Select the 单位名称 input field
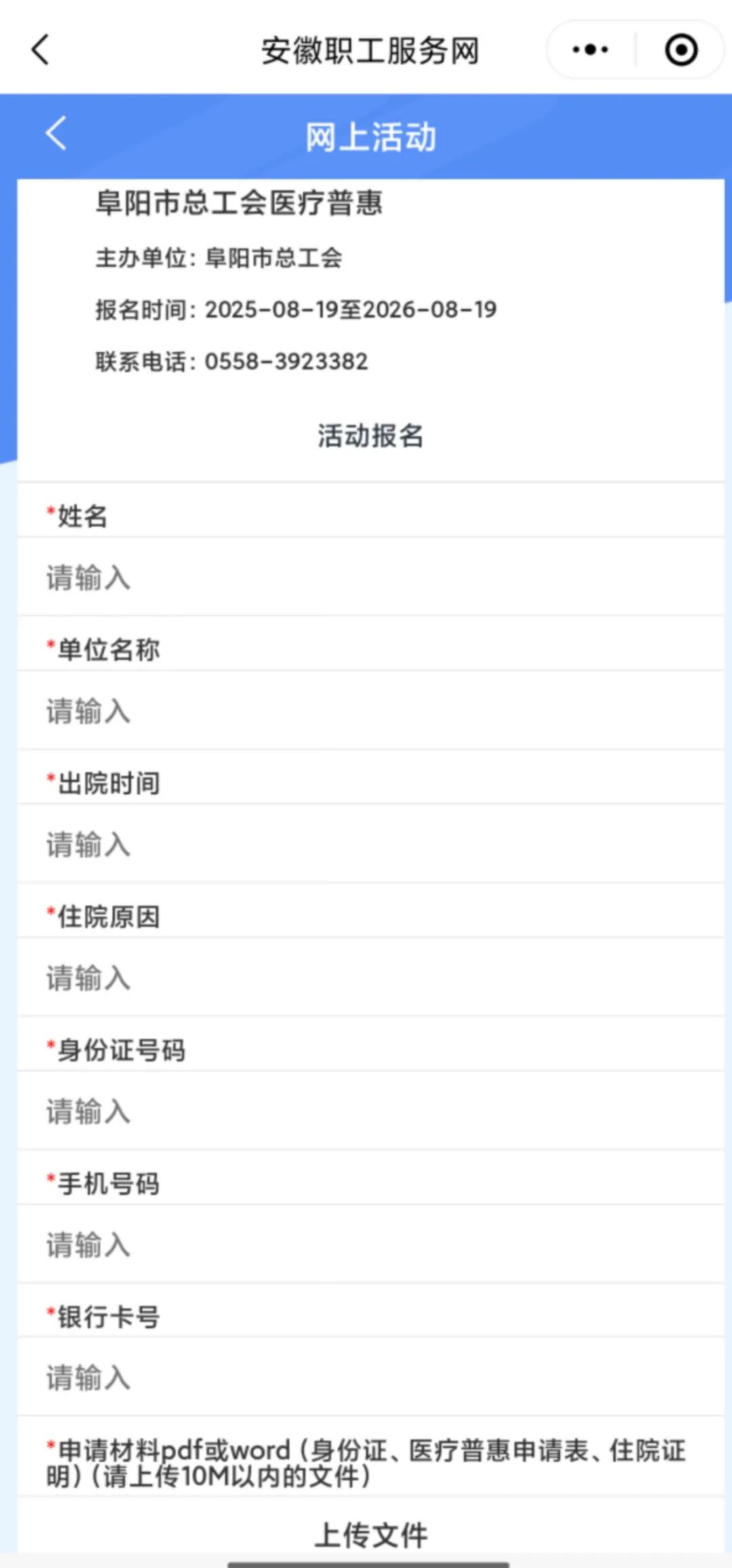 (x=371, y=711)
